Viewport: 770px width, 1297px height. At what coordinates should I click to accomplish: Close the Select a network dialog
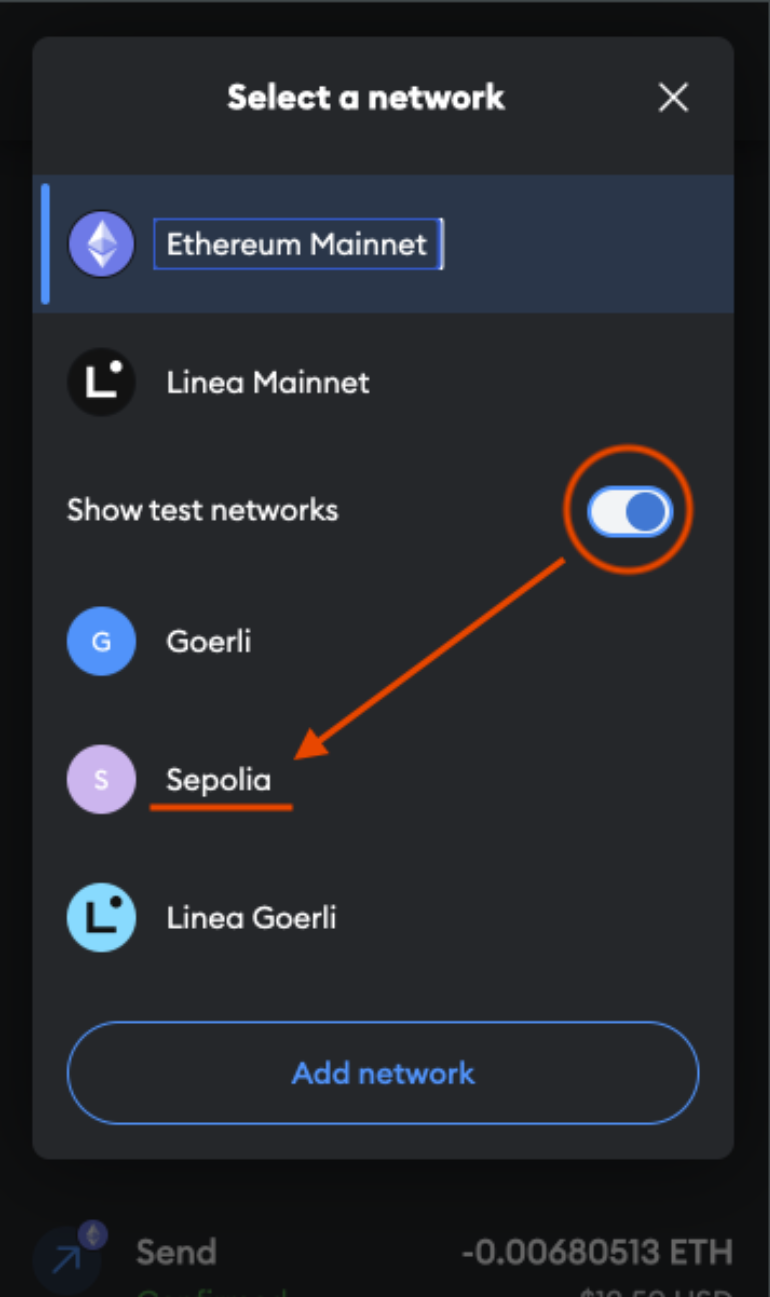coord(673,98)
